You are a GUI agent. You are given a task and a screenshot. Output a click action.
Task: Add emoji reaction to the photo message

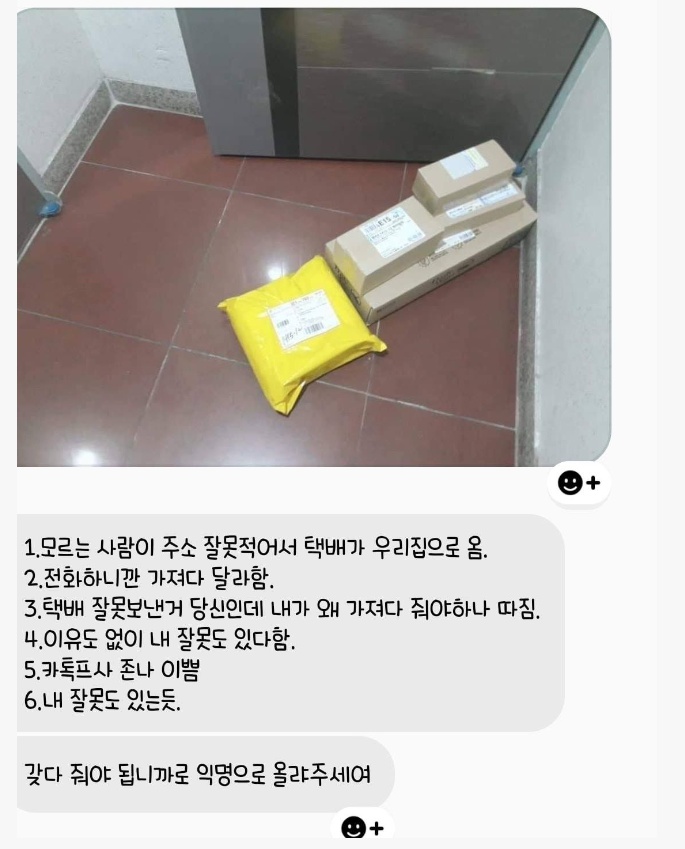[579, 483]
